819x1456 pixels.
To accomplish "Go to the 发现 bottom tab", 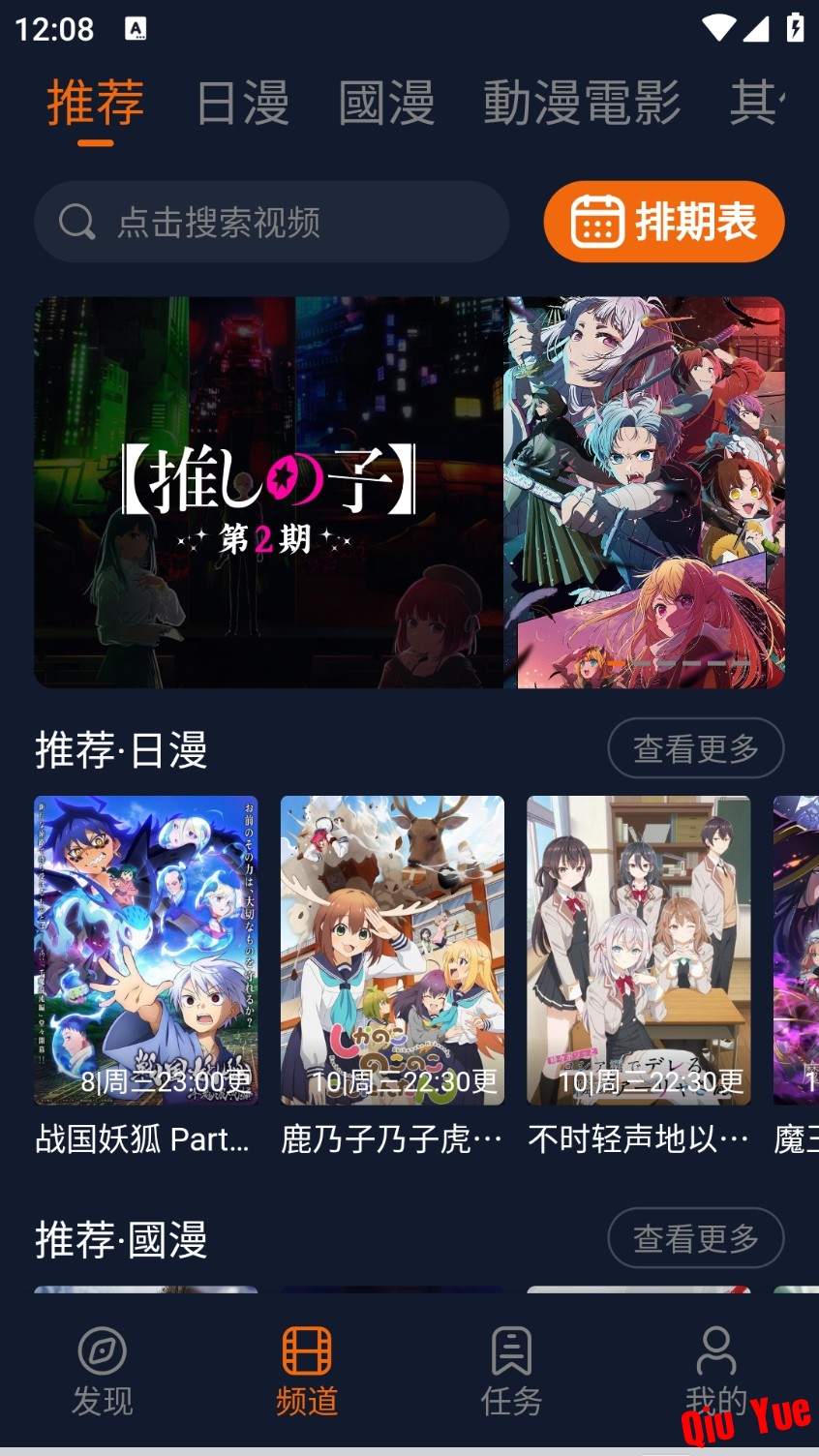I will (x=102, y=1372).
